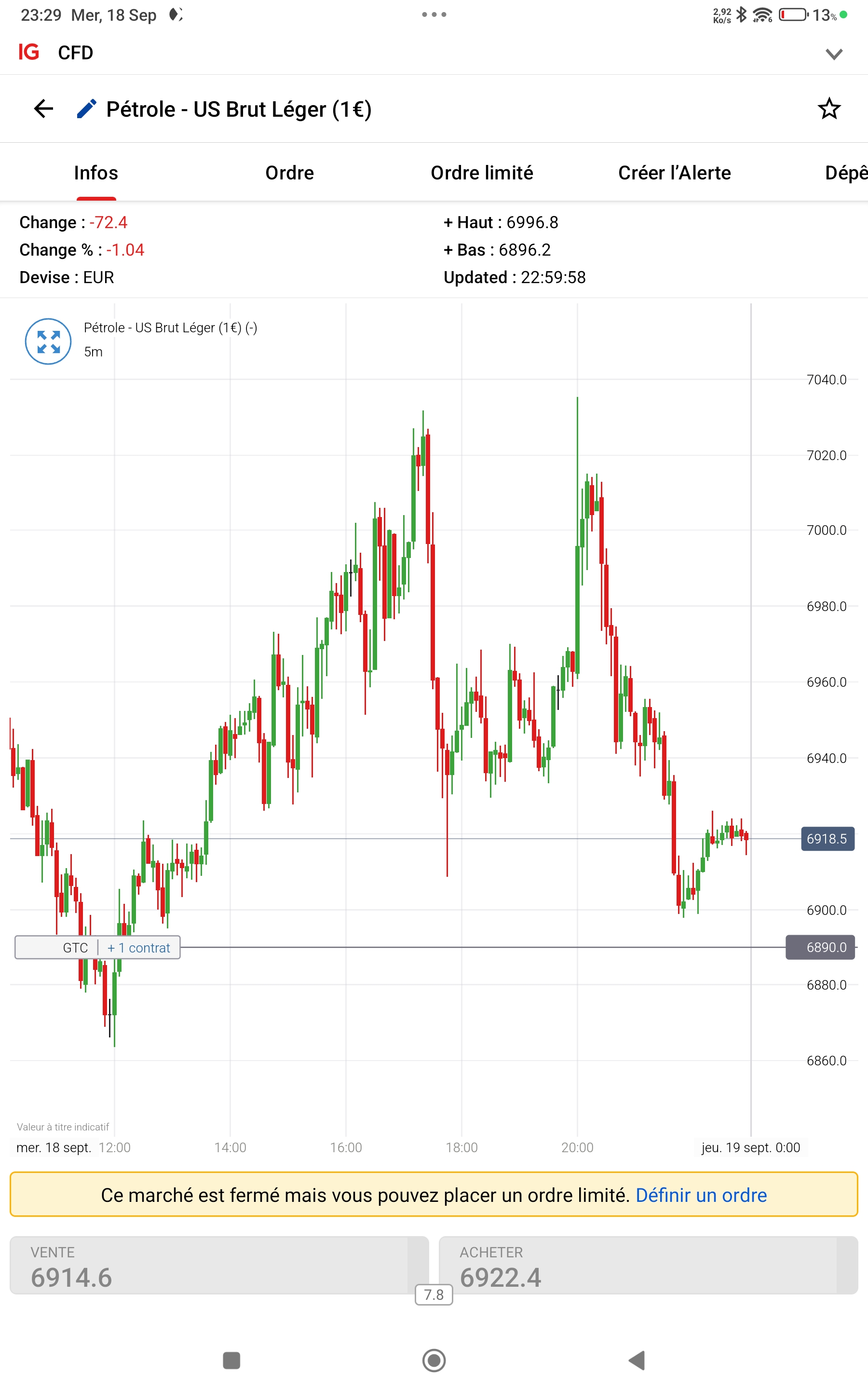The image size is (868, 1389).
Task: Select the Créer l'Alerte tab
Action: (x=674, y=173)
